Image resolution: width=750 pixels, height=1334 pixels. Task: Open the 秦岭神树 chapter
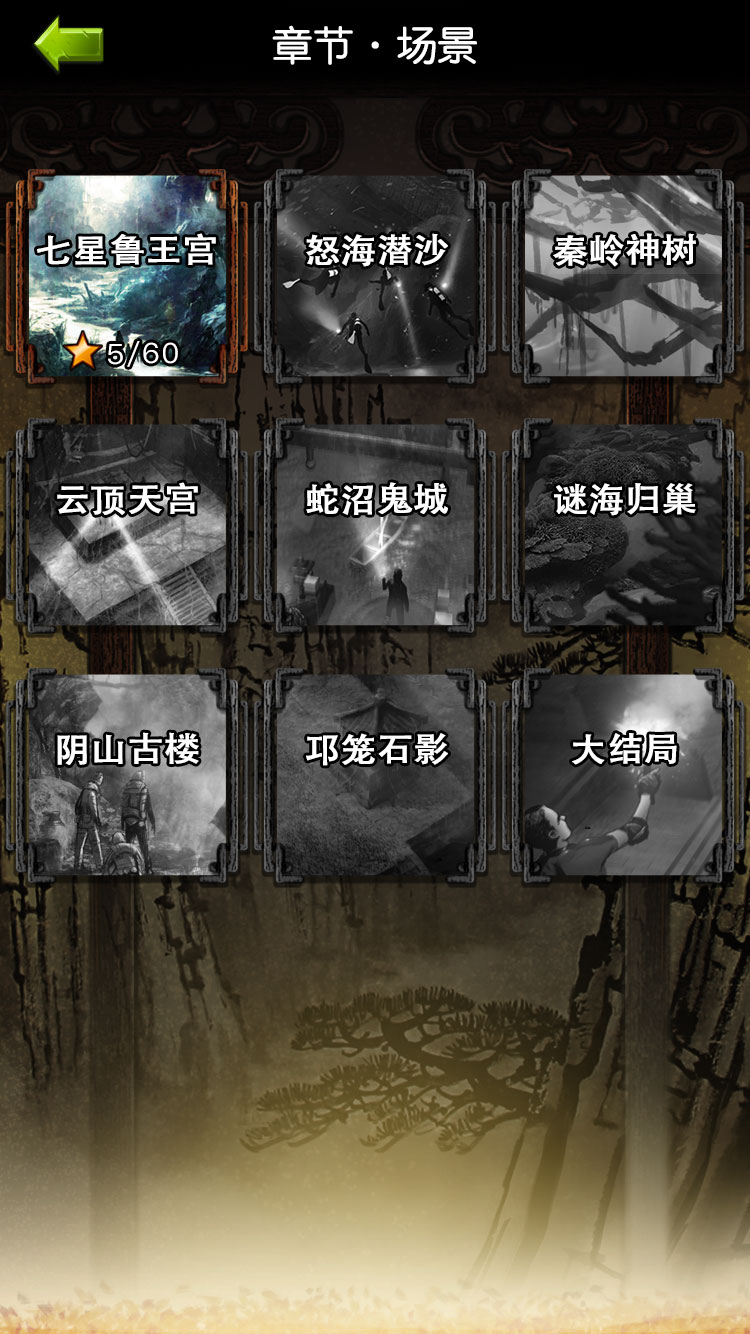click(623, 275)
